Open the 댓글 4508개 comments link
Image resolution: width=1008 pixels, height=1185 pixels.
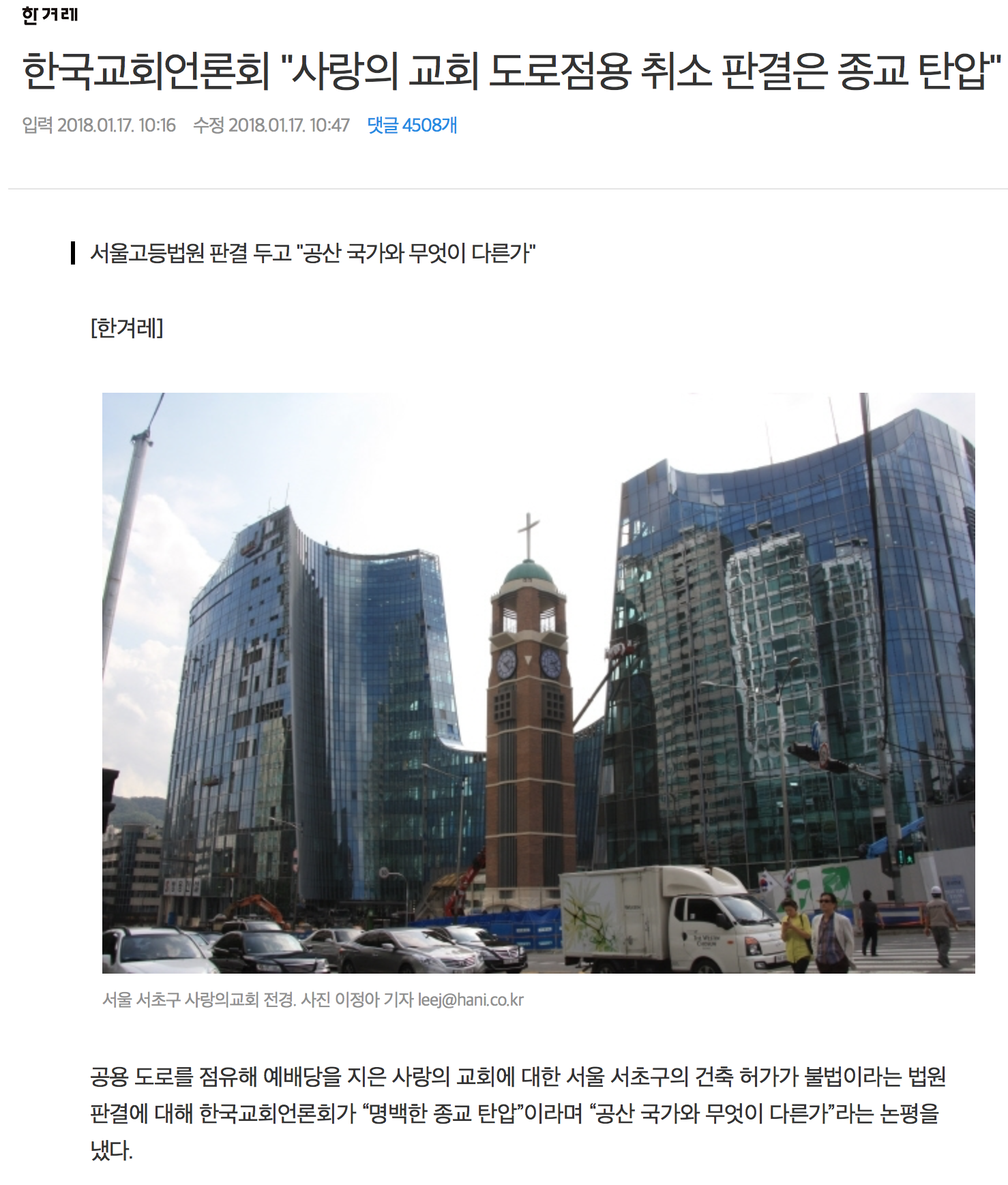(412, 125)
